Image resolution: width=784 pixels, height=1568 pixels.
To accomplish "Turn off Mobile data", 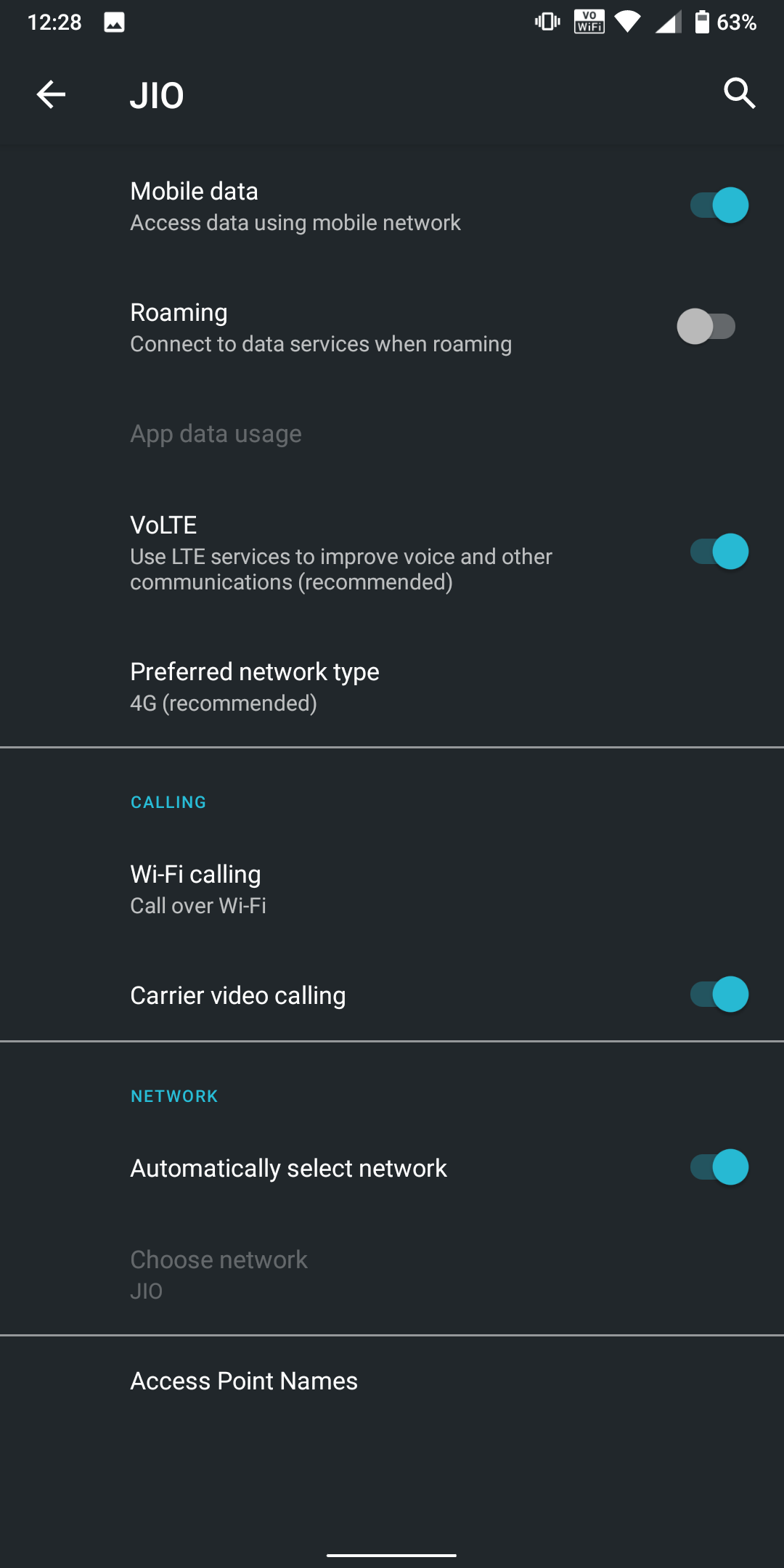I will (x=719, y=205).
